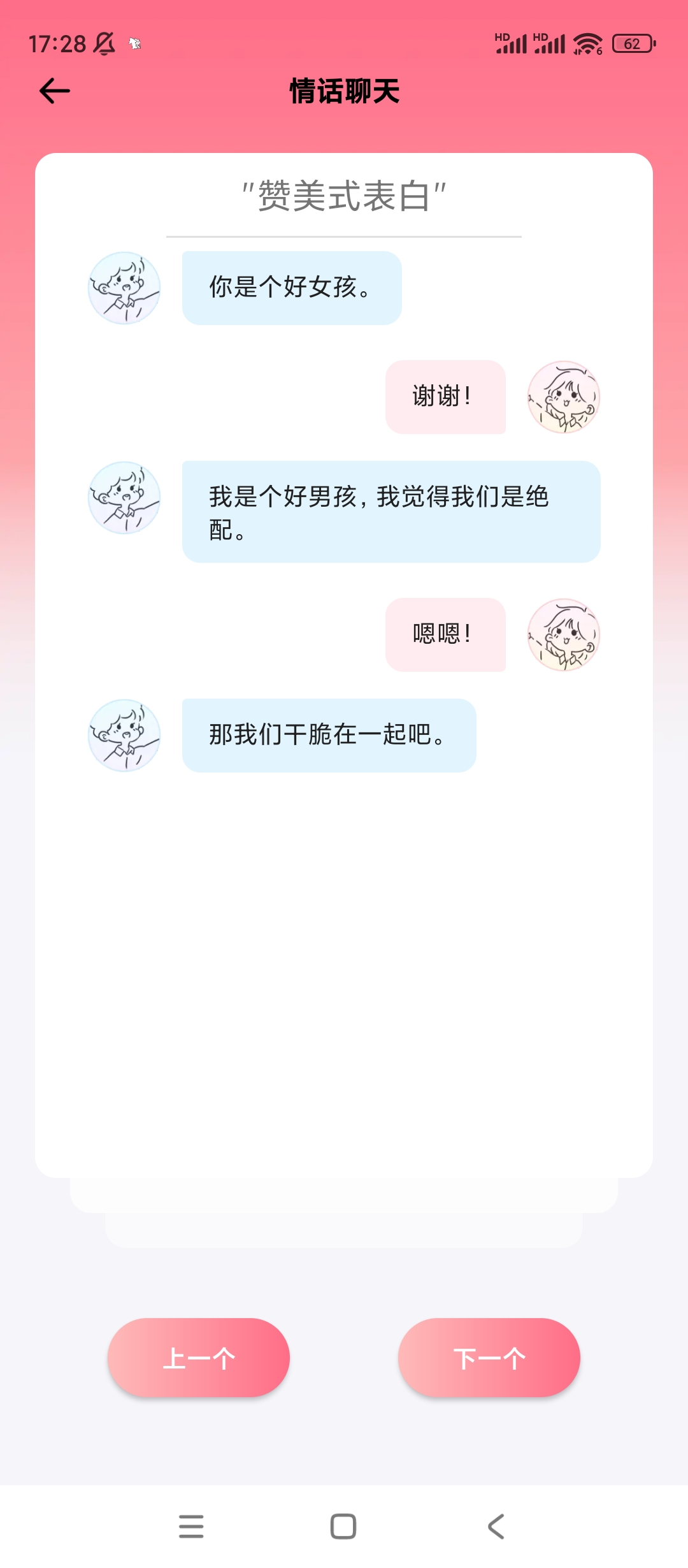Screen dimensions: 688x1568
Task: Go back using the top-left arrow
Action: tap(55, 91)
